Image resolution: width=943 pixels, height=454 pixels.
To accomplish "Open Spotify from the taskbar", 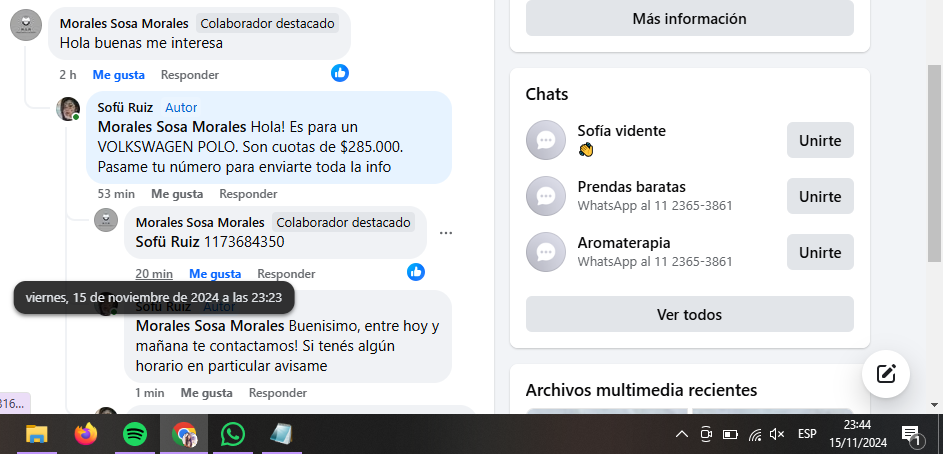I will [134, 434].
